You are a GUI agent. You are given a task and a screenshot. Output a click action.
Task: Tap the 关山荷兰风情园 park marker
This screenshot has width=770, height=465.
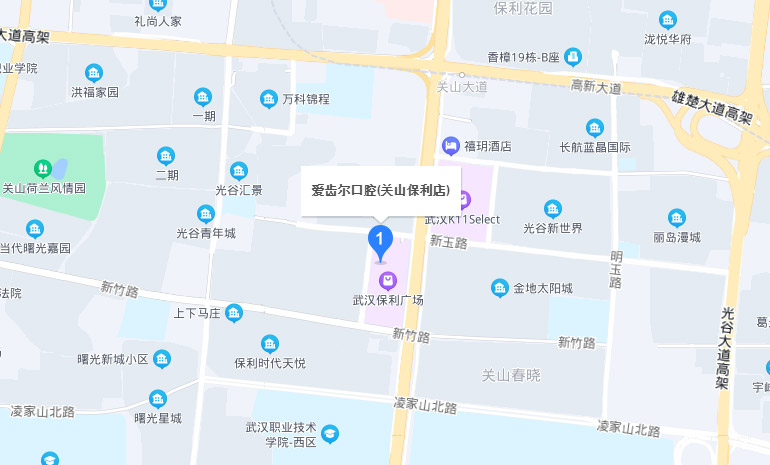pos(43,168)
